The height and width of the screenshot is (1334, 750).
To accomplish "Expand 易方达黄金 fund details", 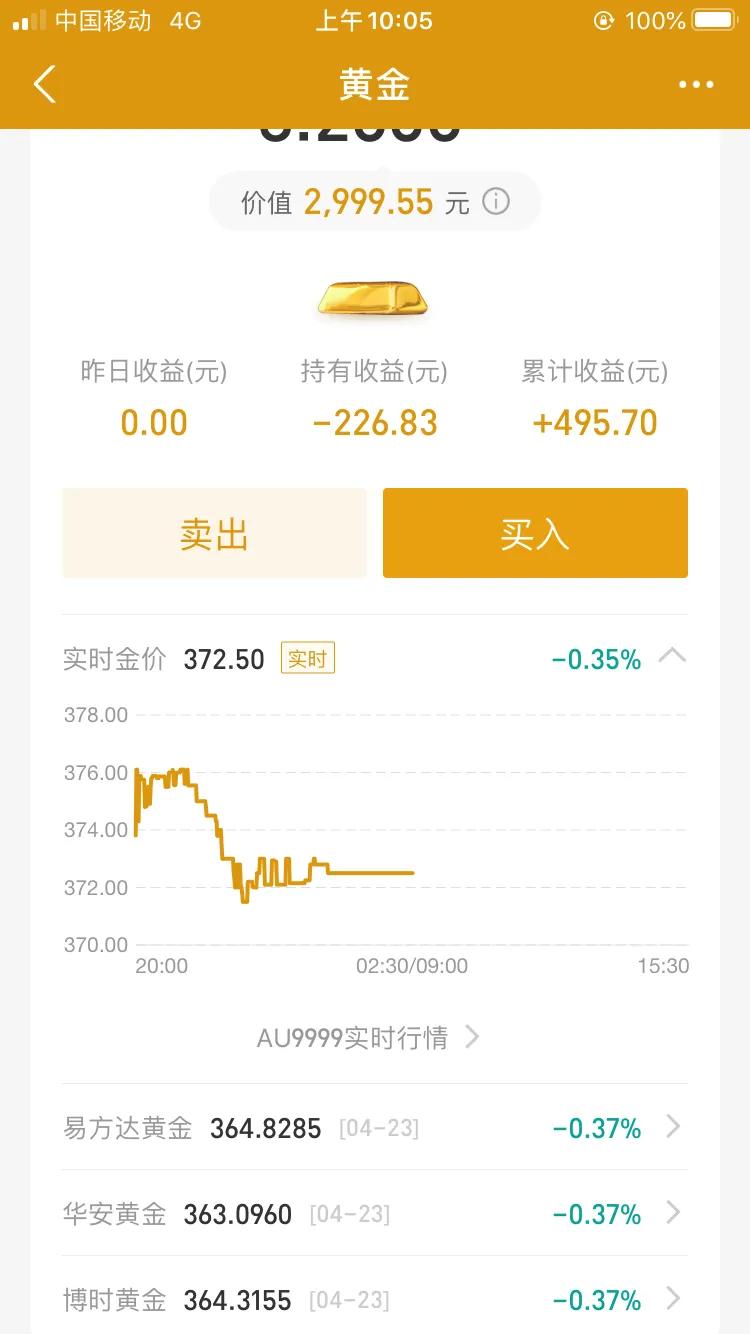I will pyautogui.click(x=672, y=1128).
